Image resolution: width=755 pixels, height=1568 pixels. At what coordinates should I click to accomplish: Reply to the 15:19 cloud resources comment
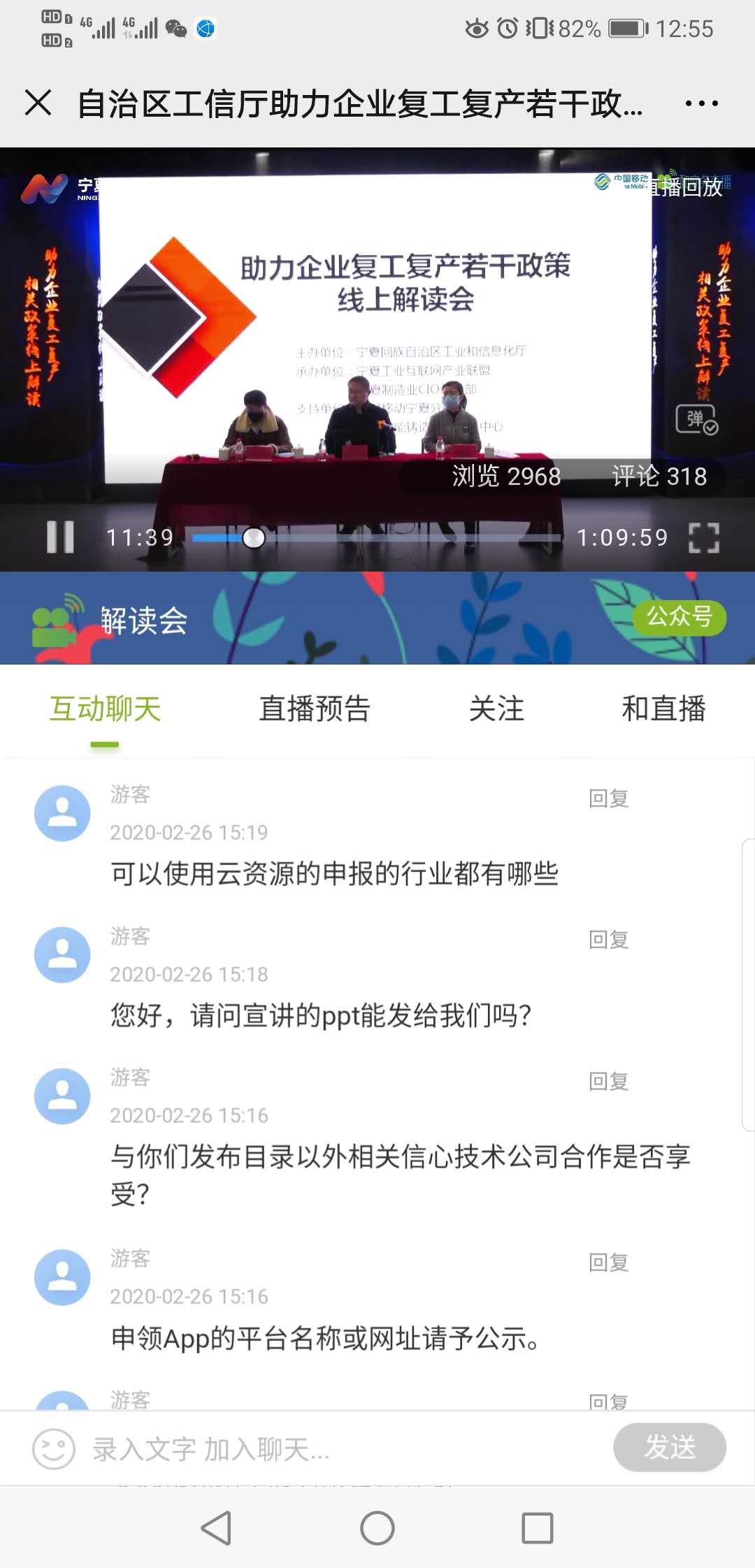tap(608, 798)
